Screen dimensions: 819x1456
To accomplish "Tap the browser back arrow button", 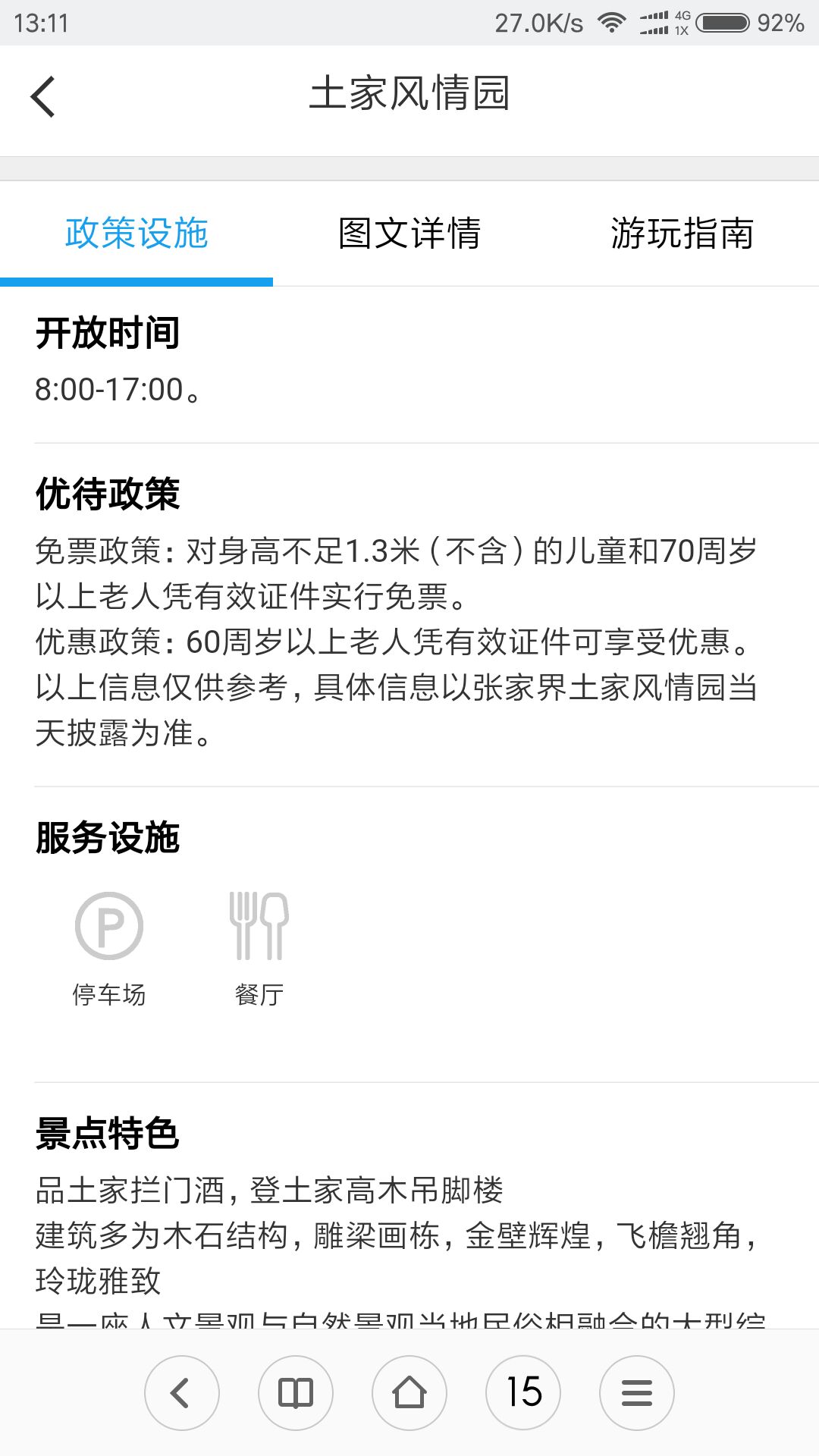I will click(x=182, y=1392).
